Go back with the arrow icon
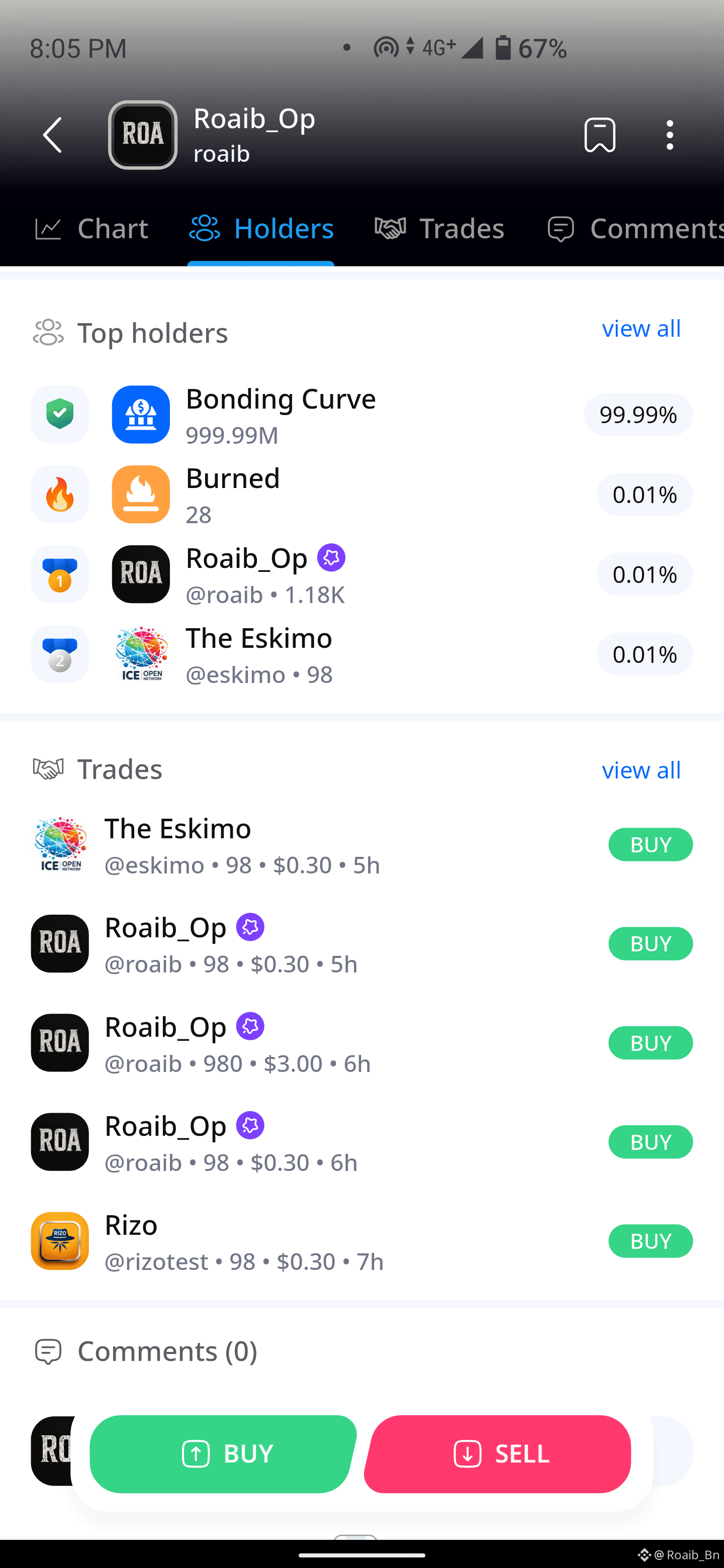This screenshot has width=724, height=1568. pyautogui.click(x=52, y=135)
